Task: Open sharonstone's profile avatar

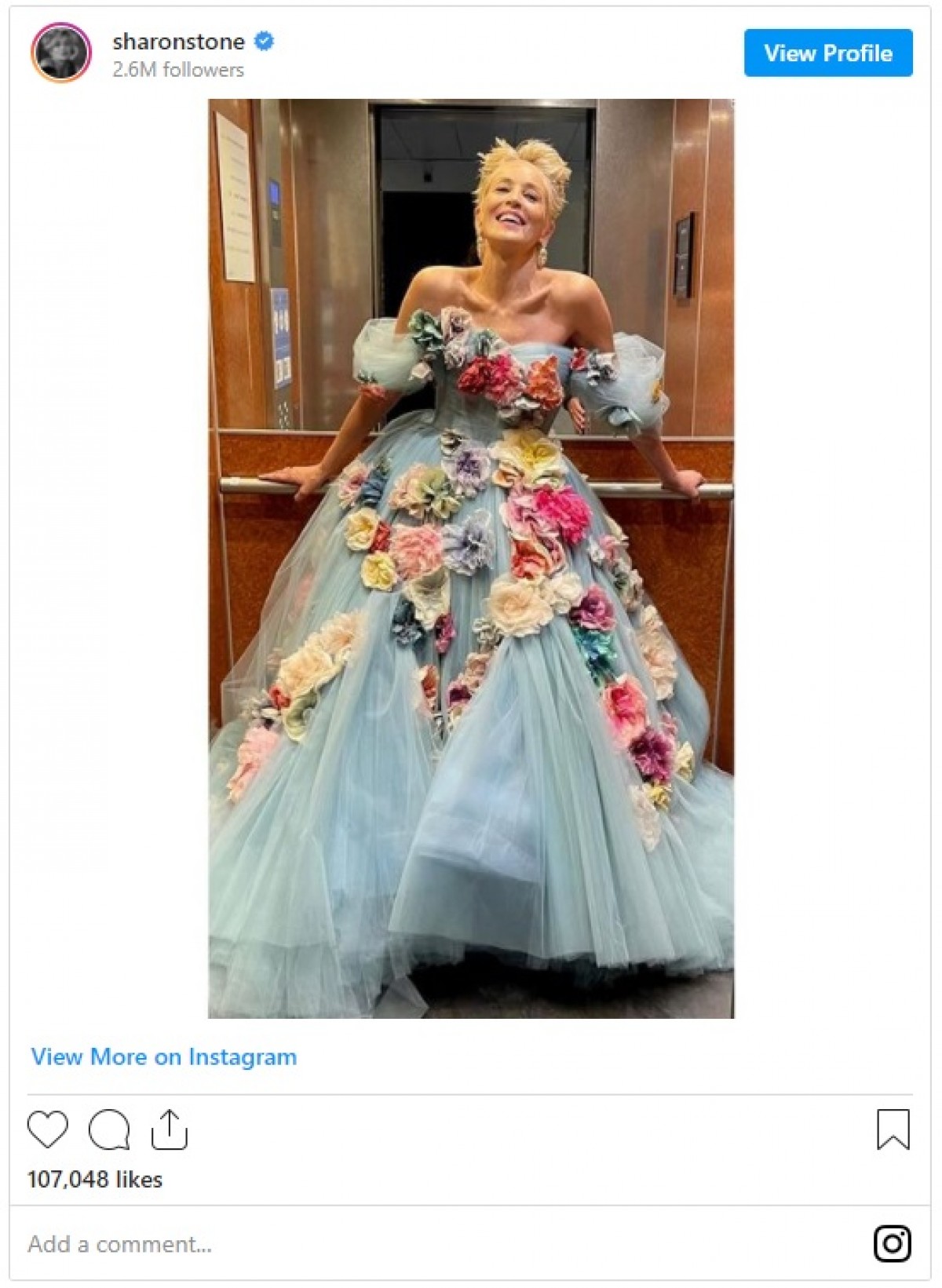Action: (x=61, y=53)
